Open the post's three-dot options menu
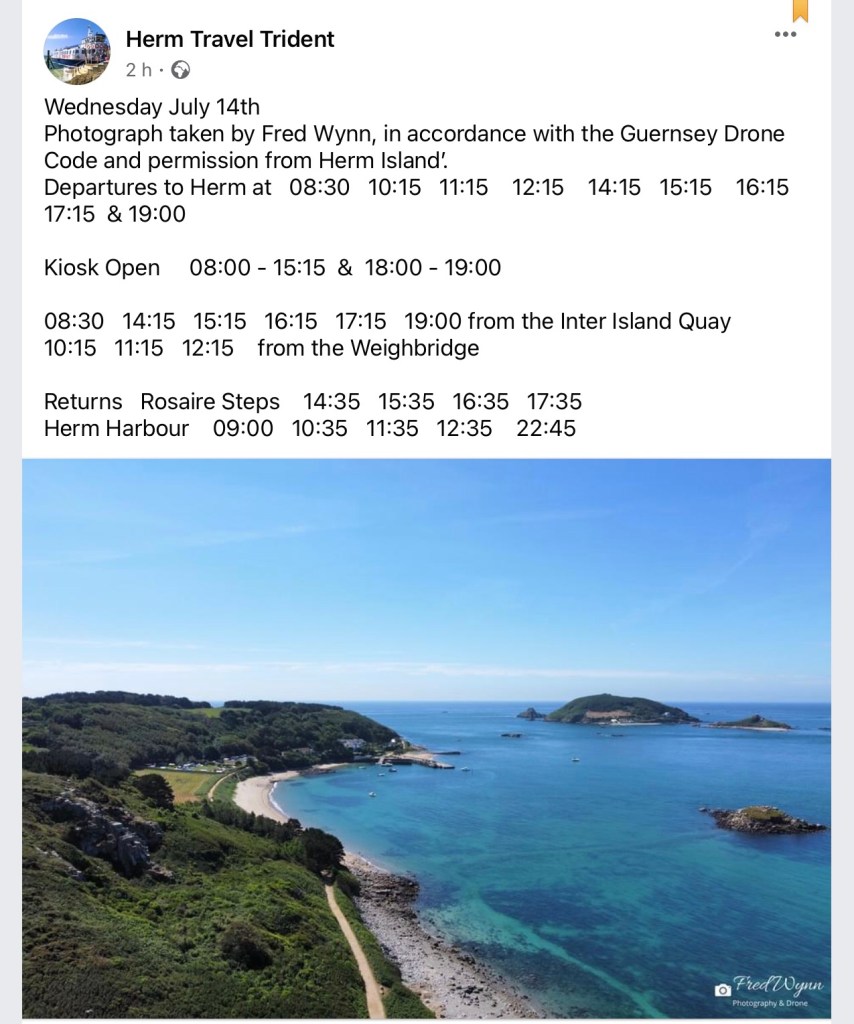This screenshot has width=854, height=1024. pos(785,35)
